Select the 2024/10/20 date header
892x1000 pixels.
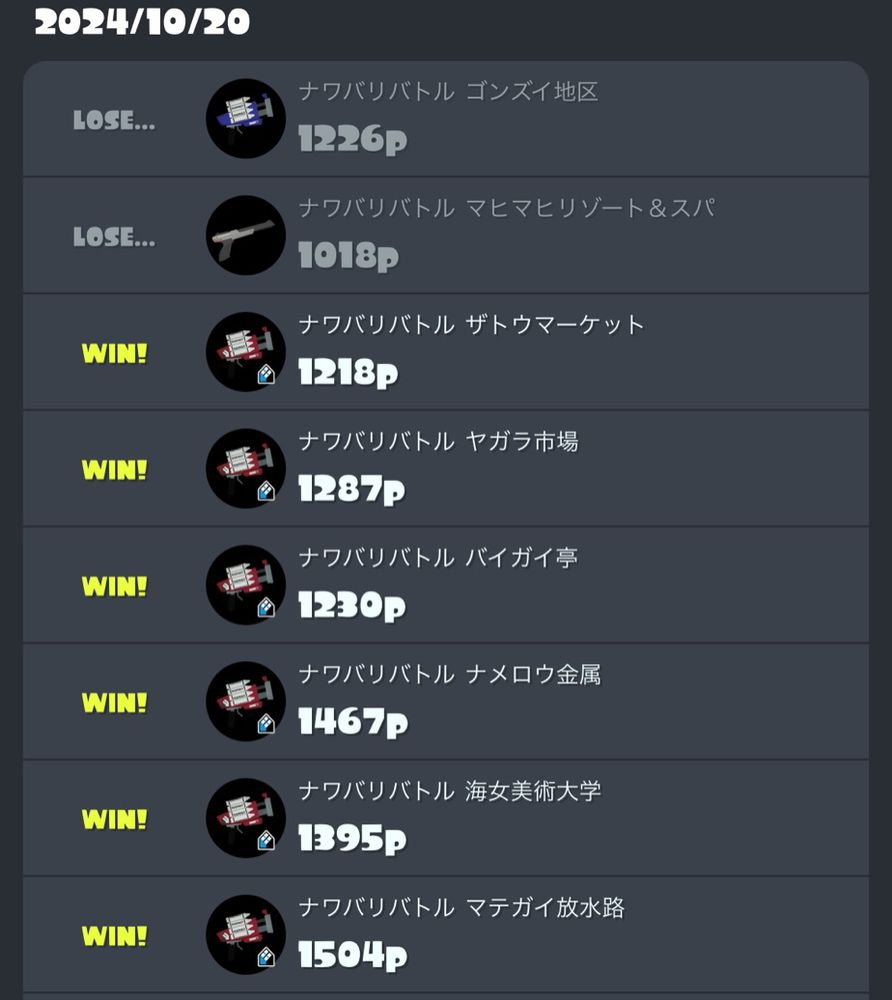pyautogui.click(x=140, y=22)
